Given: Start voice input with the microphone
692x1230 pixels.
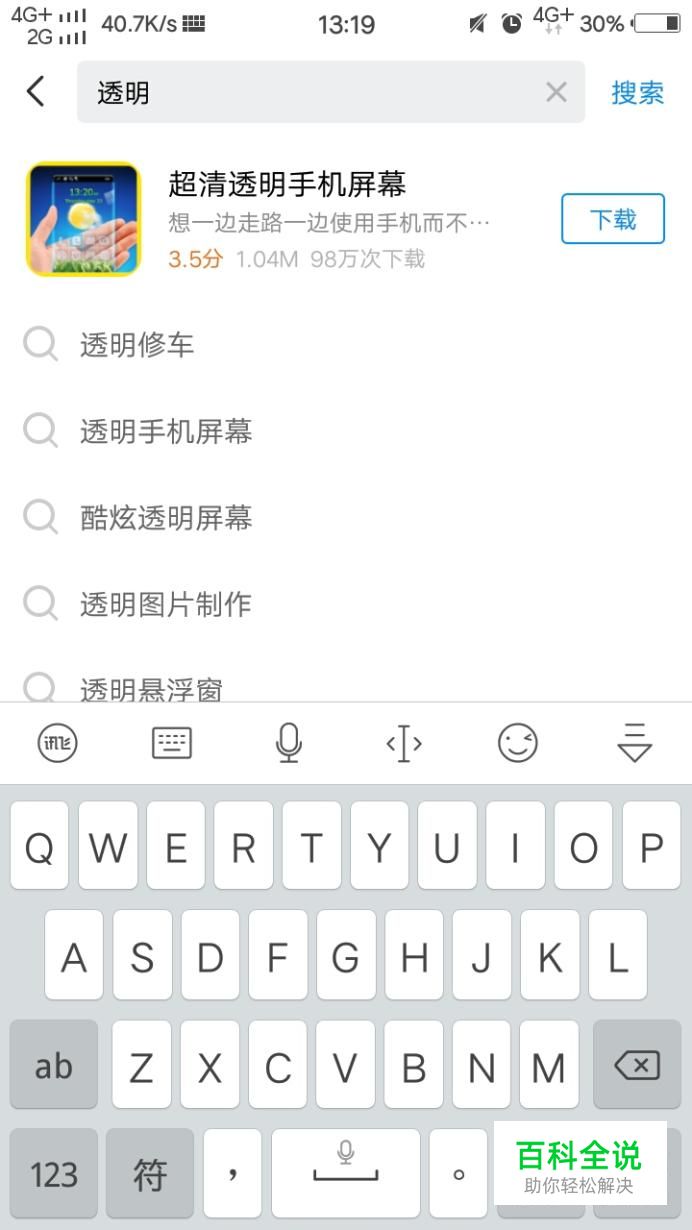Looking at the screenshot, I should pos(288,743).
